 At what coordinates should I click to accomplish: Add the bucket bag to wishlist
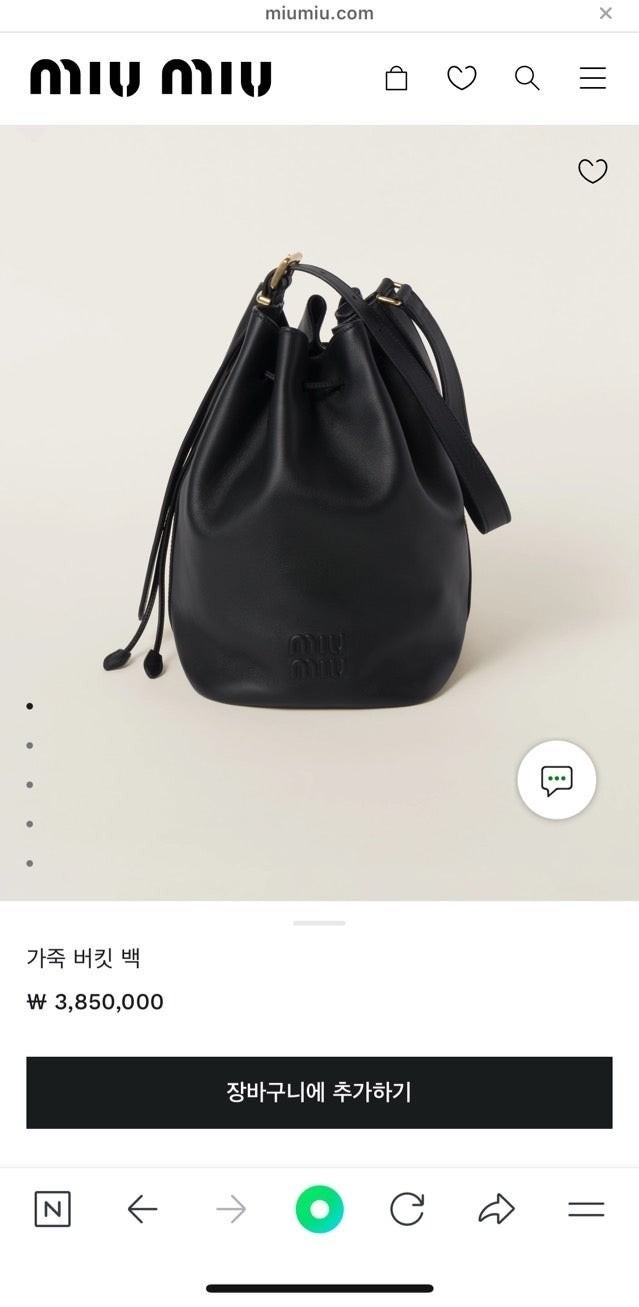pyautogui.click(x=593, y=171)
